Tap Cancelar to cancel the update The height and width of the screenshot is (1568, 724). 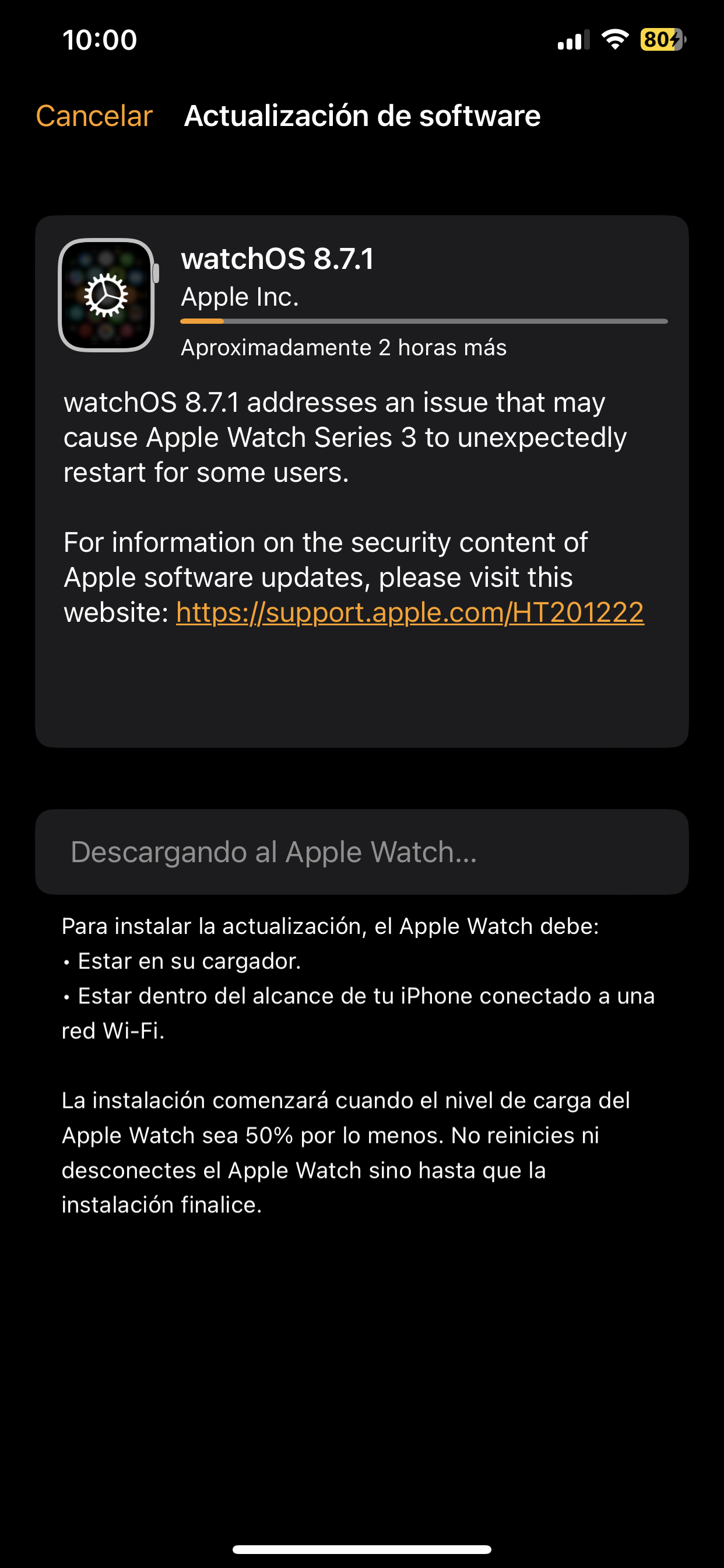pos(94,116)
